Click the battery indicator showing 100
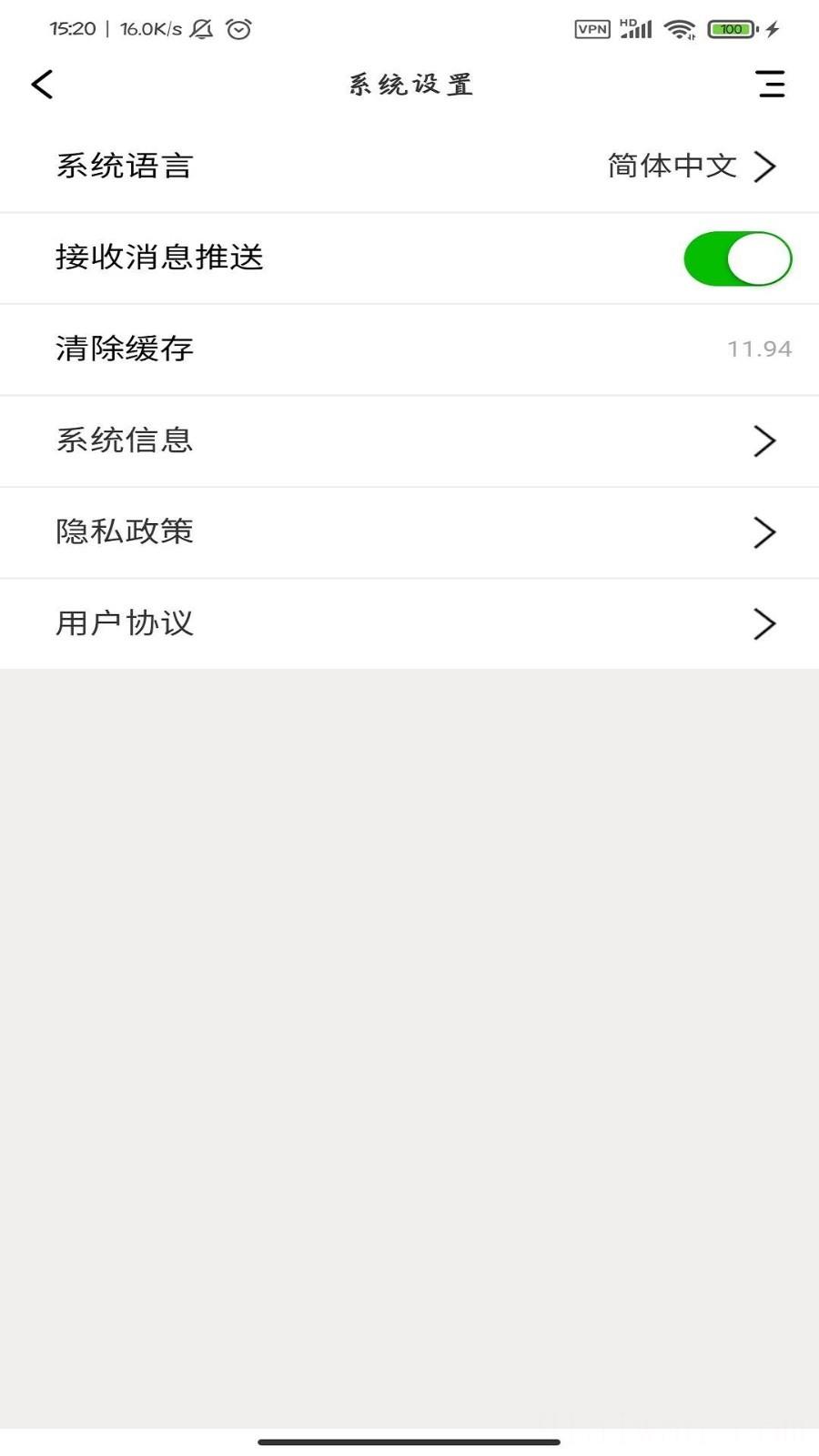This screenshot has width=819, height=1456. click(x=730, y=28)
